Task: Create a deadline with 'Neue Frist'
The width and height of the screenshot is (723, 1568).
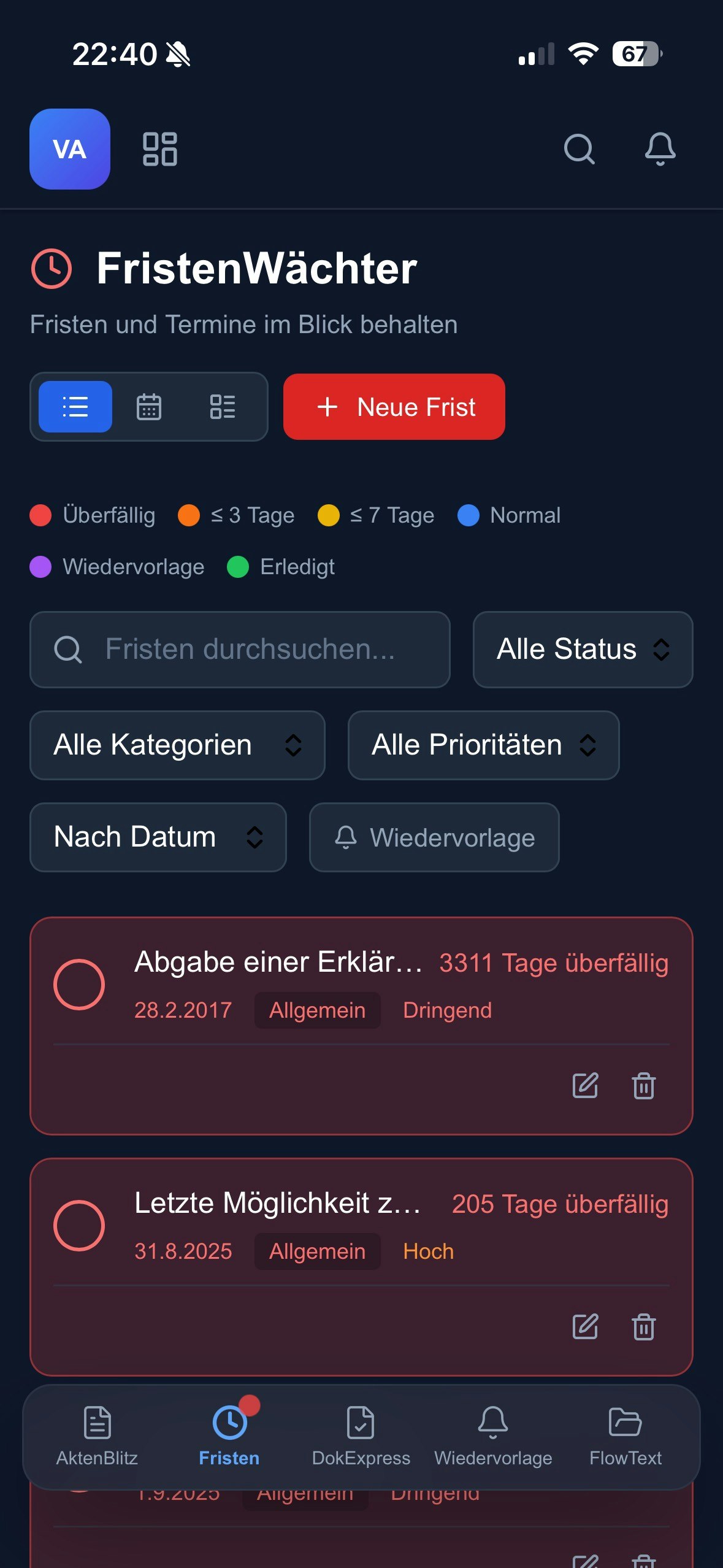Action: coord(394,407)
